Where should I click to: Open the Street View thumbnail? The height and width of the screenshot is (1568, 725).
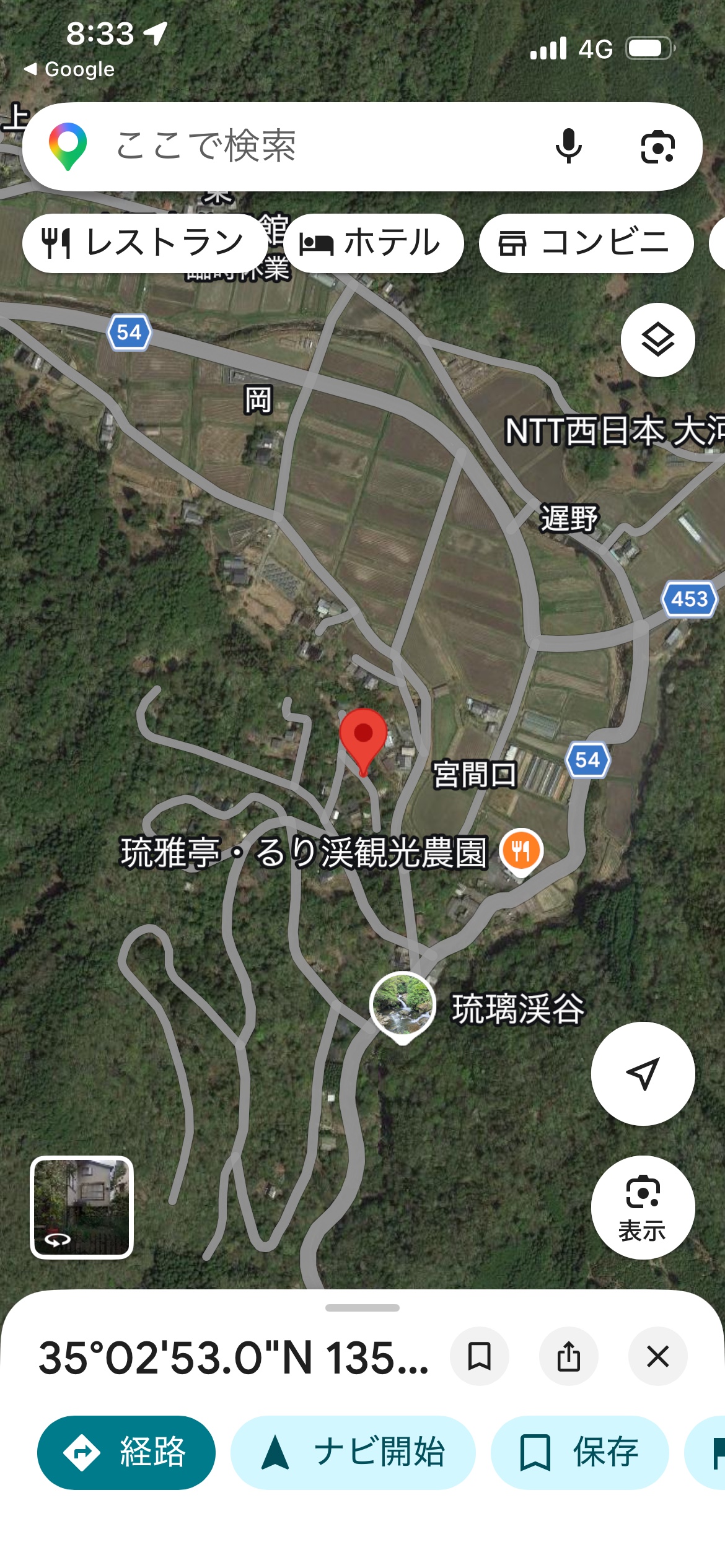82,1207
